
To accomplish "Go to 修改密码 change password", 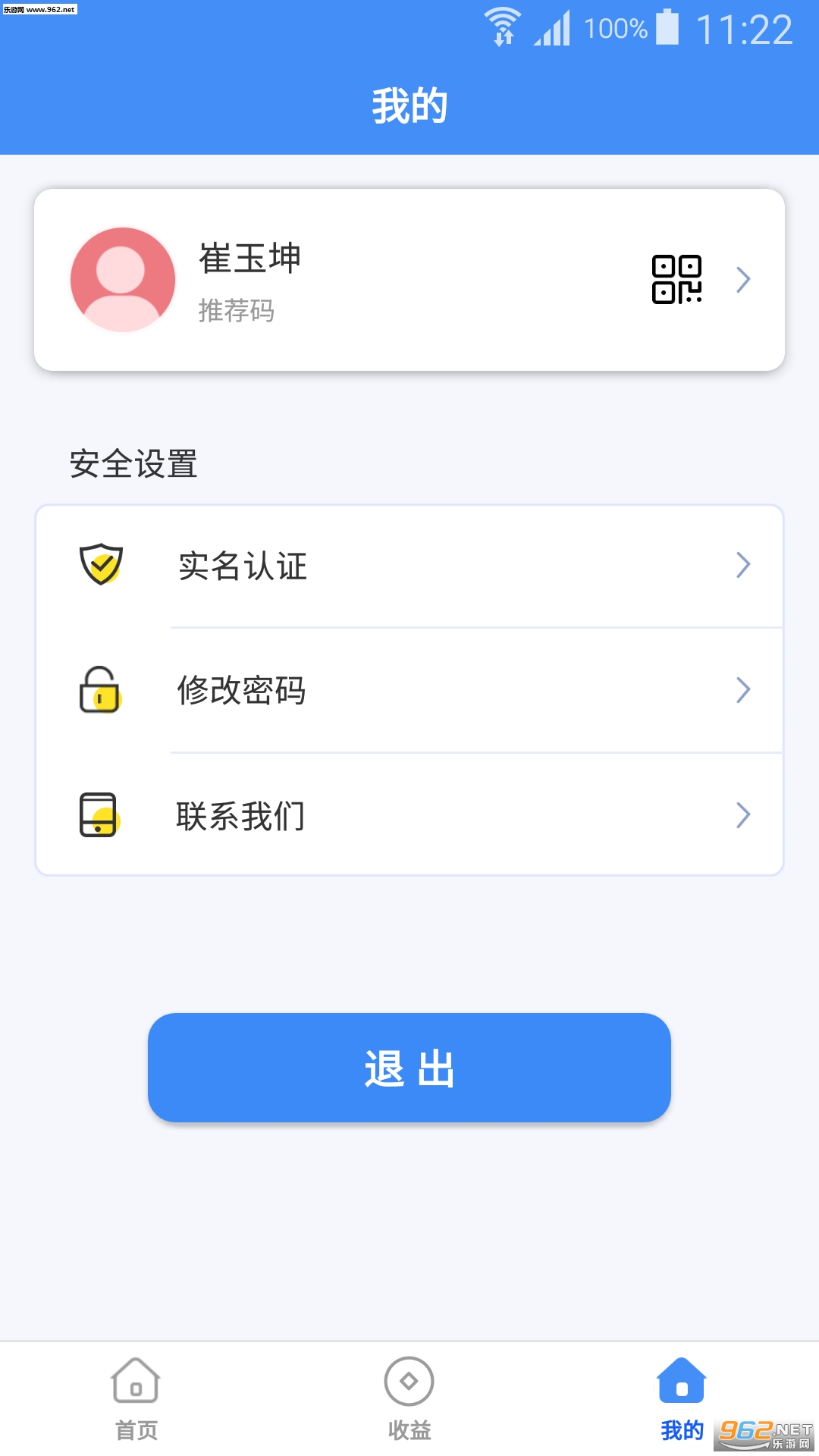I will click(409, 690).
